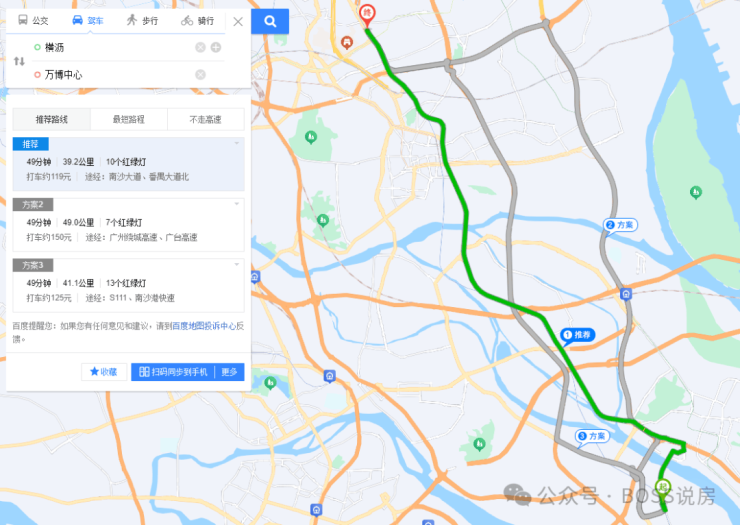Image resolution: width=740 pixels, height=525 pixels.
Task: Add a waypoint with the plus icon
Action: 215,47
